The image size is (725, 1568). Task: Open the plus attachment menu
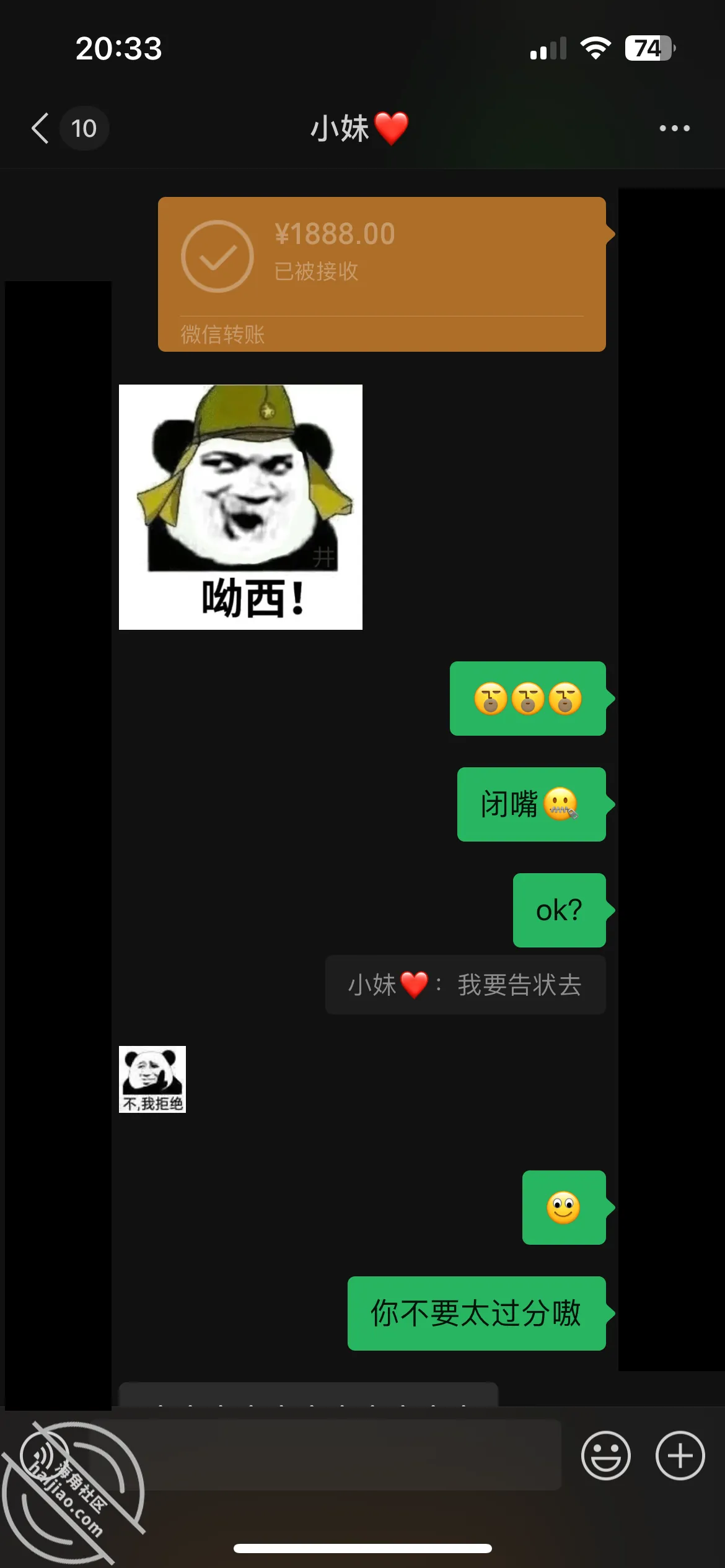click(x=680, y=1455)
